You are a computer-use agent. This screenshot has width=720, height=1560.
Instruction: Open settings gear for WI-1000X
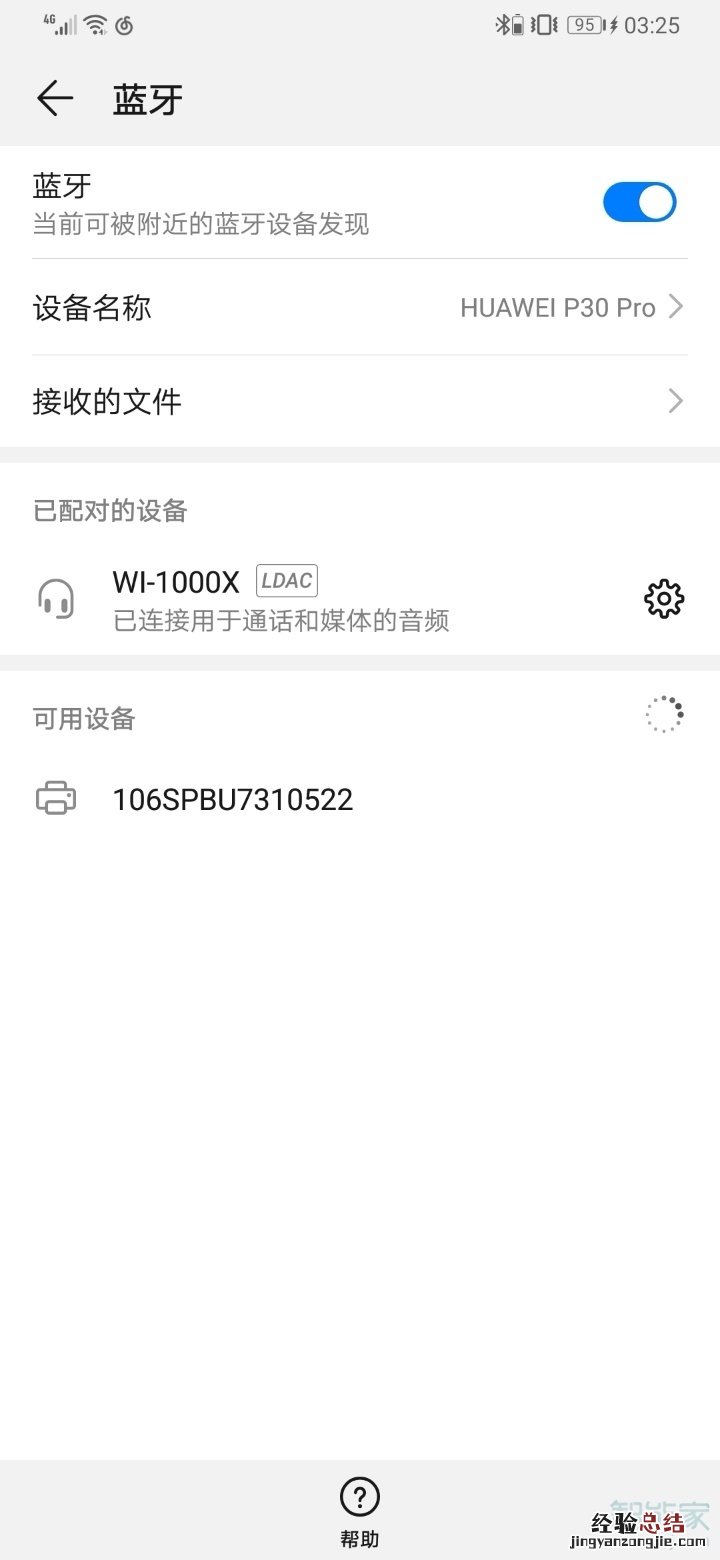click(x=664, y=599)
